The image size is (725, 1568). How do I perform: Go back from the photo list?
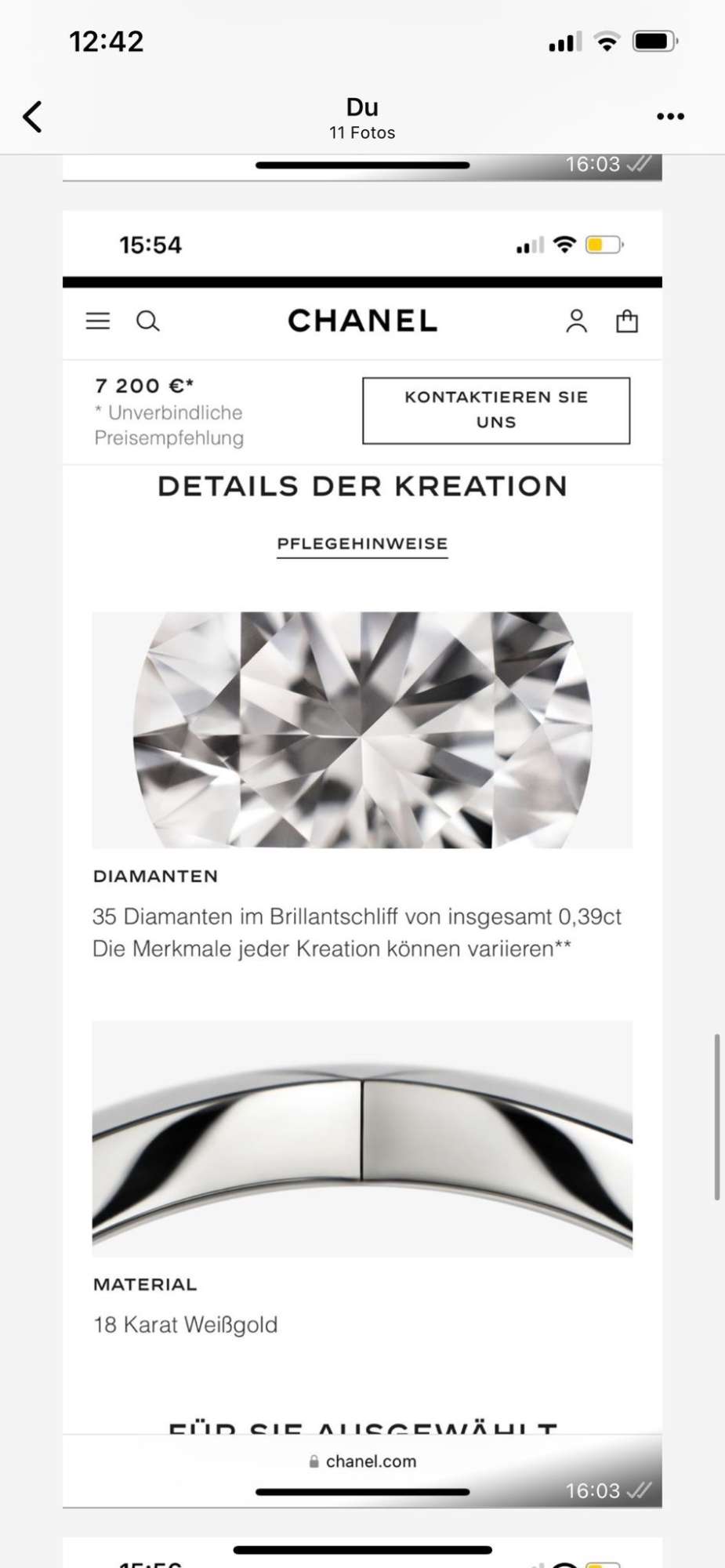32,118
